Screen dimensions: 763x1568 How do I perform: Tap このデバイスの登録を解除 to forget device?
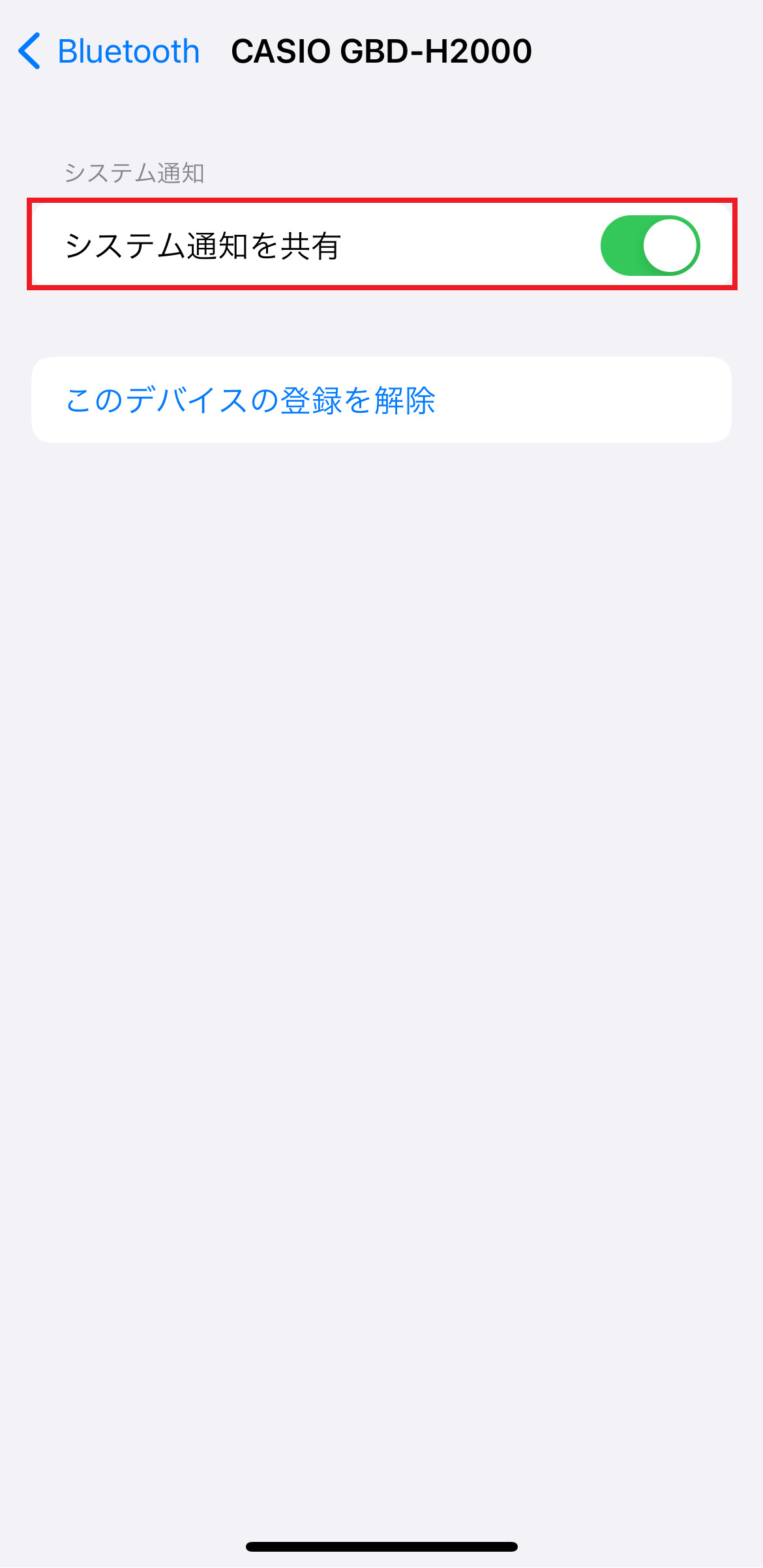click(250, 400)
